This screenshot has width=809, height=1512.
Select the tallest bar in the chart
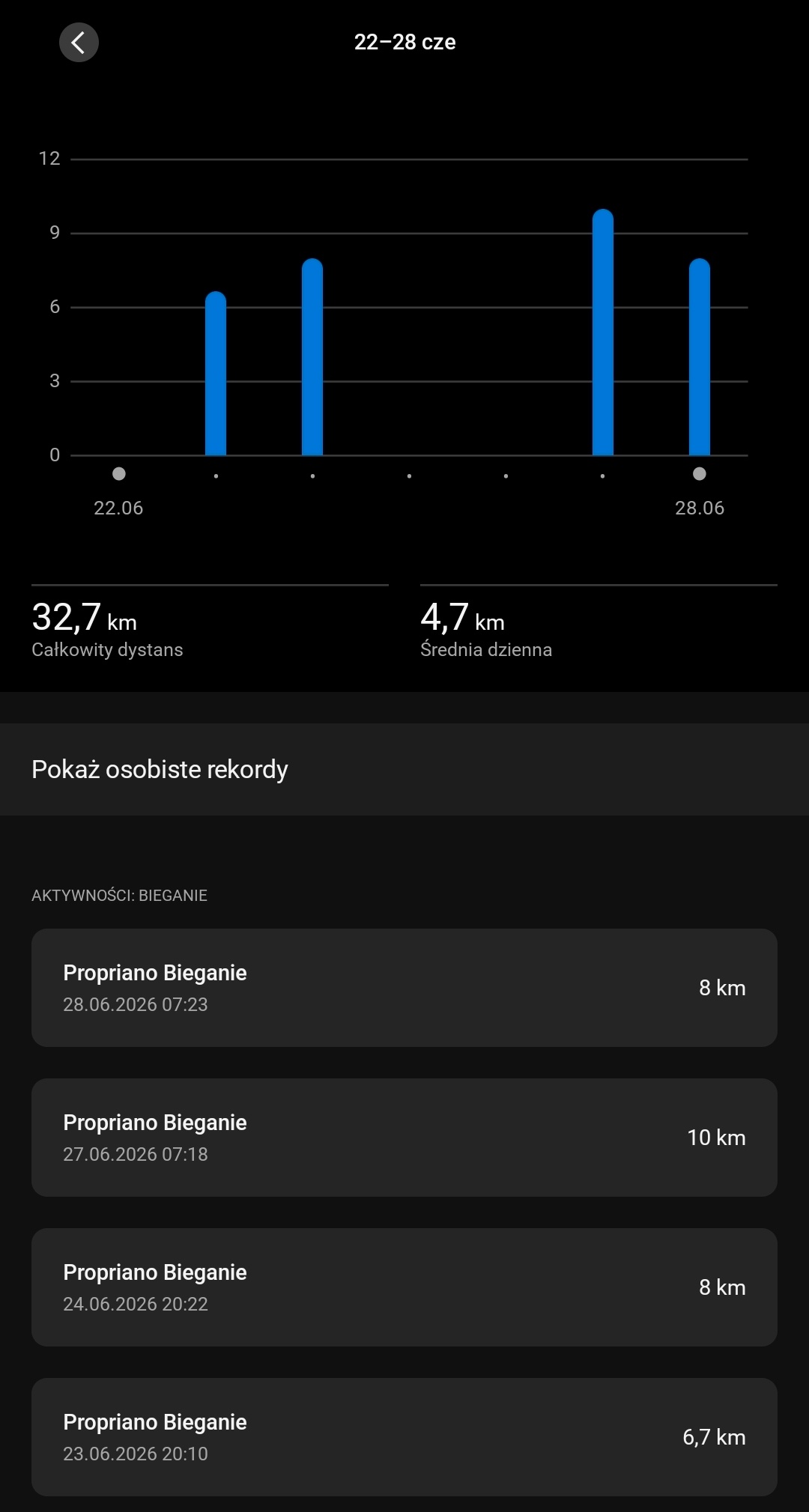[603, 333]
